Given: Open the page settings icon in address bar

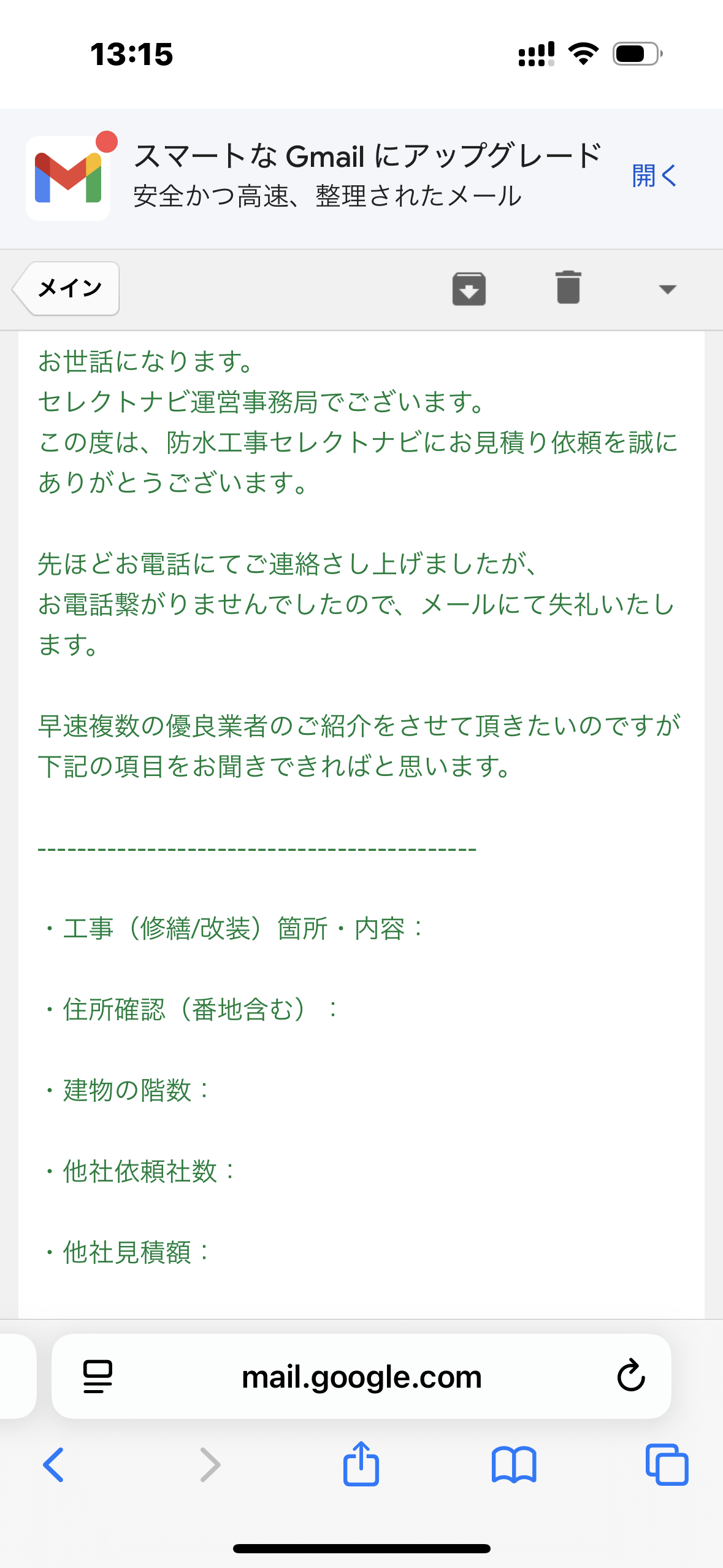Looking at the screenshot, I should (x=98, y=1377).
